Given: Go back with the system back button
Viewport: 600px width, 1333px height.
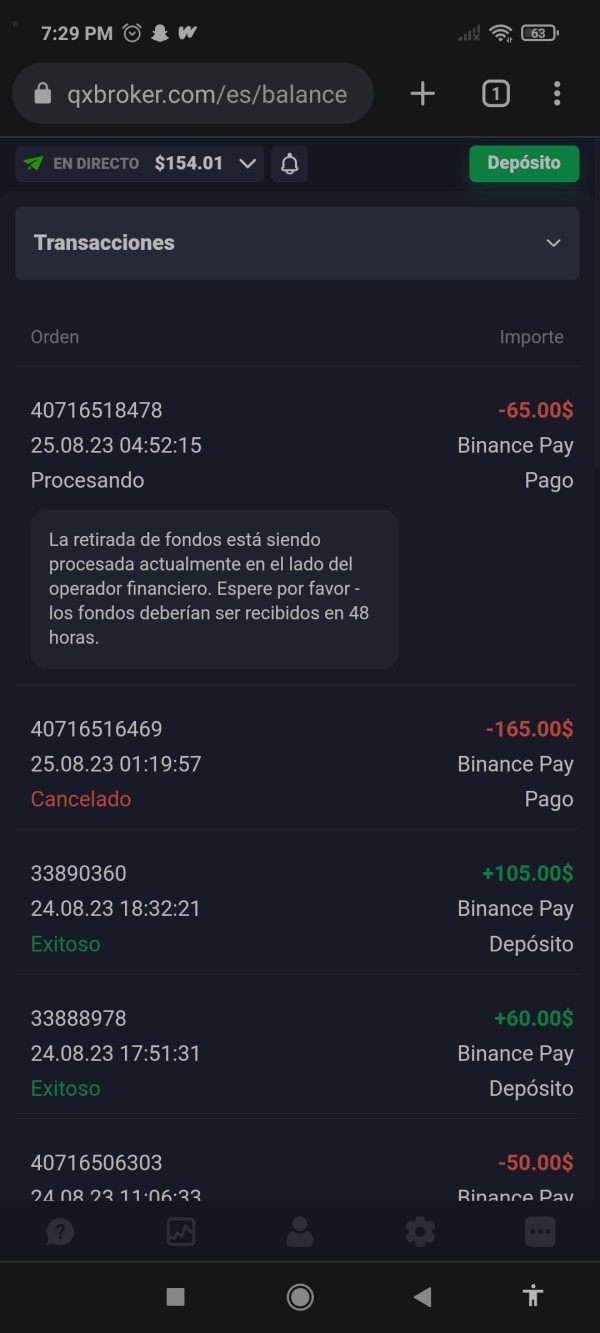Looking at the screenshot, I should click(422, 1297).
